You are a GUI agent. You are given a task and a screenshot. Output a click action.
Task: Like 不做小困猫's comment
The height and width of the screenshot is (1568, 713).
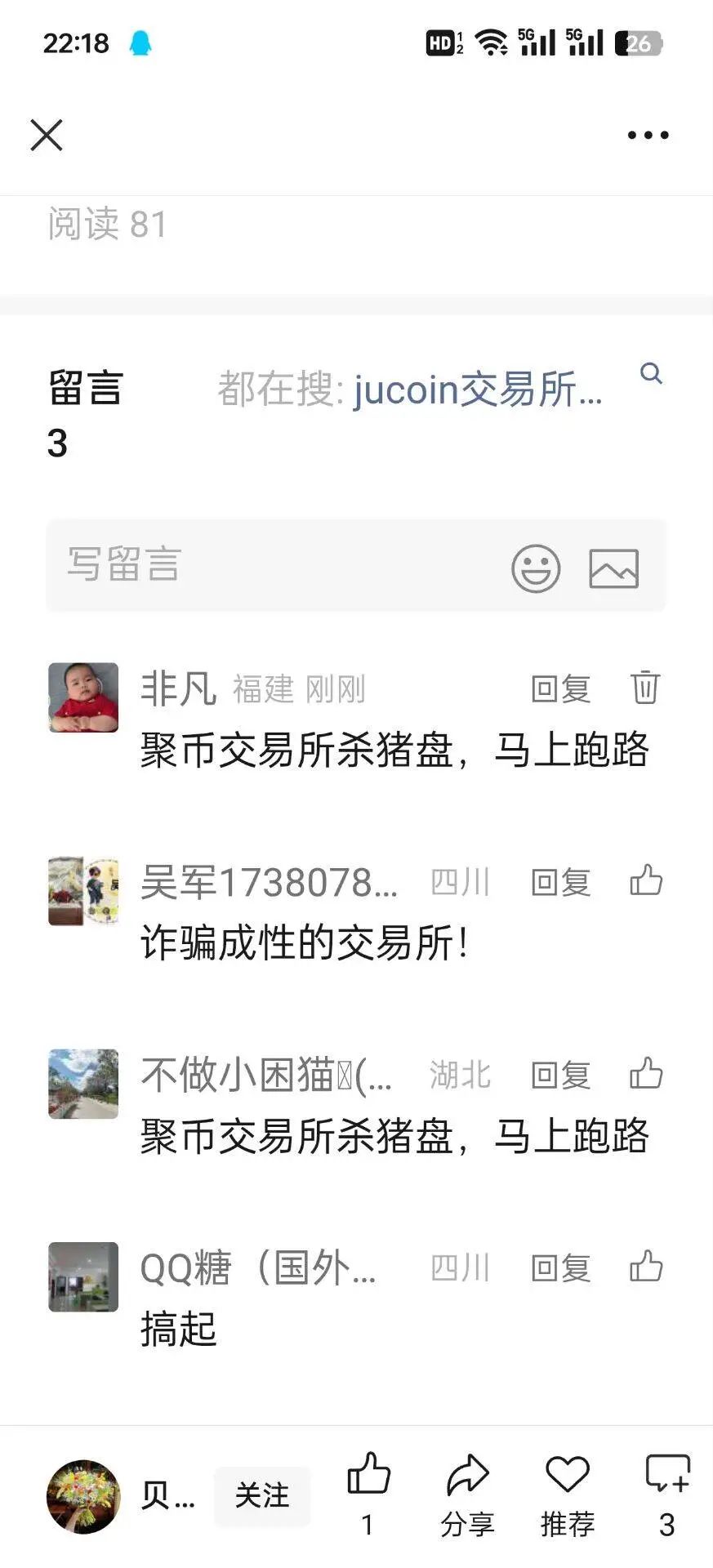[646, 1073]
